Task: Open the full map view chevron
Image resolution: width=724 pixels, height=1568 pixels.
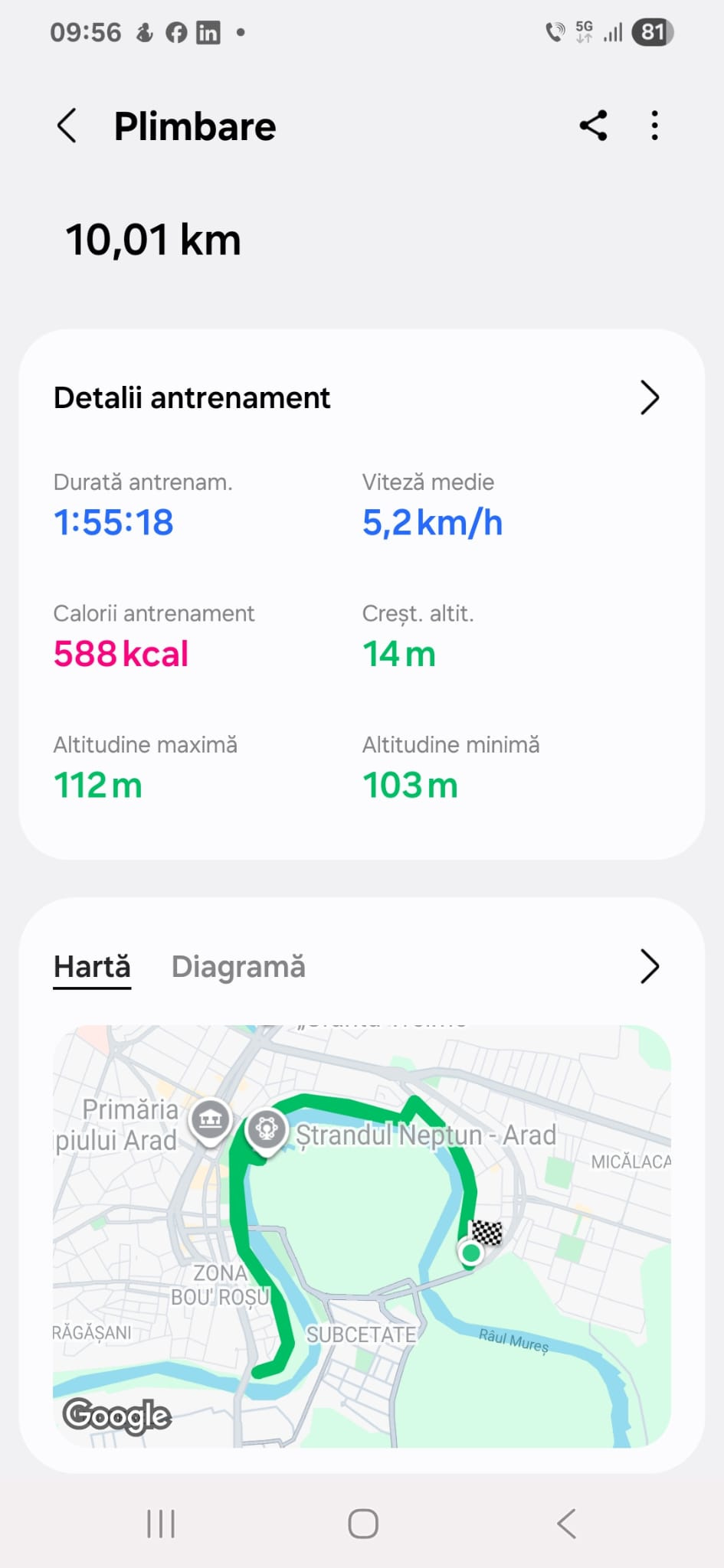Action: coord(649,967)
